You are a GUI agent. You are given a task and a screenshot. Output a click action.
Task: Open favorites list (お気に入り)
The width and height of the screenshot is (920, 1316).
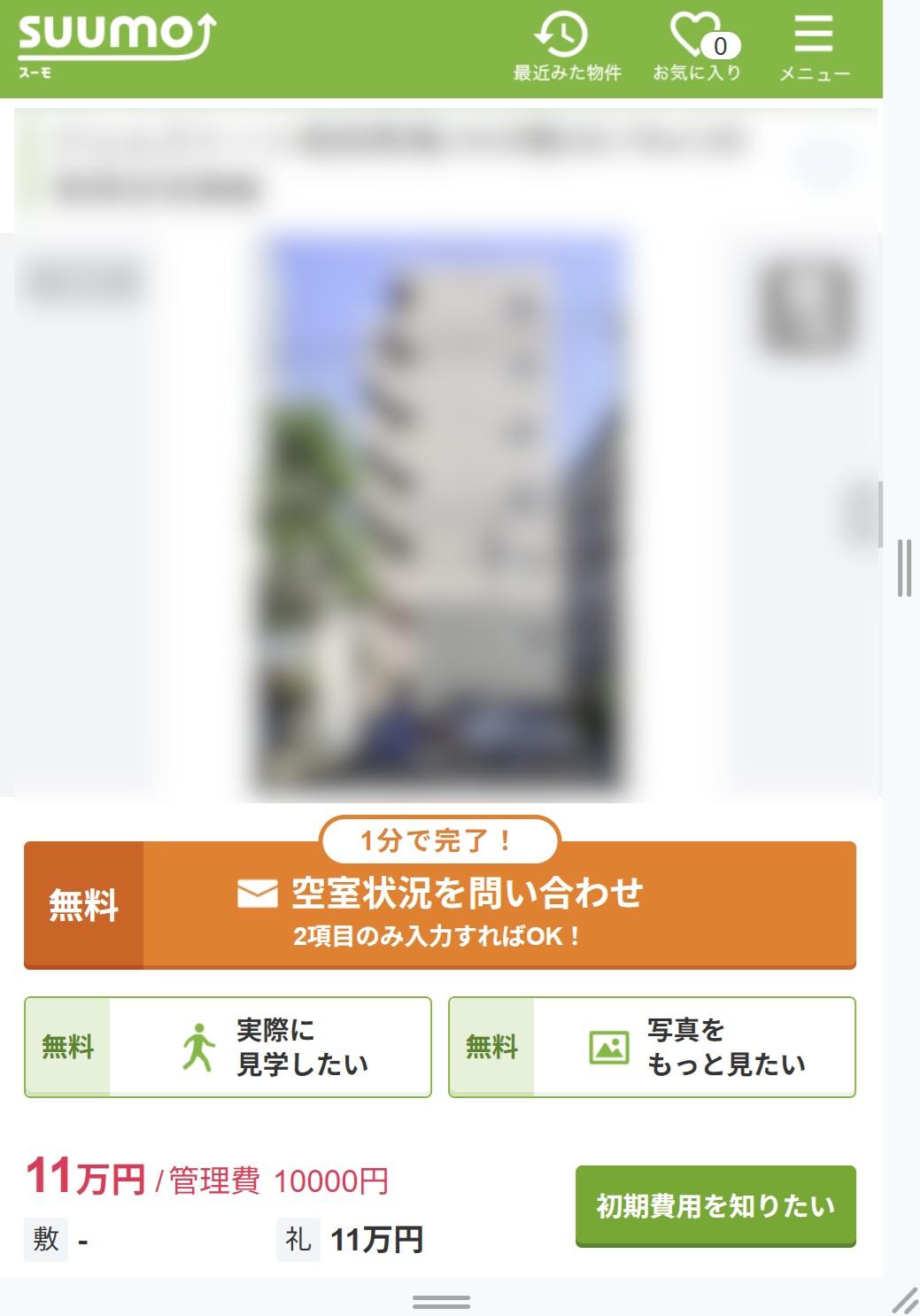[698, 47]
